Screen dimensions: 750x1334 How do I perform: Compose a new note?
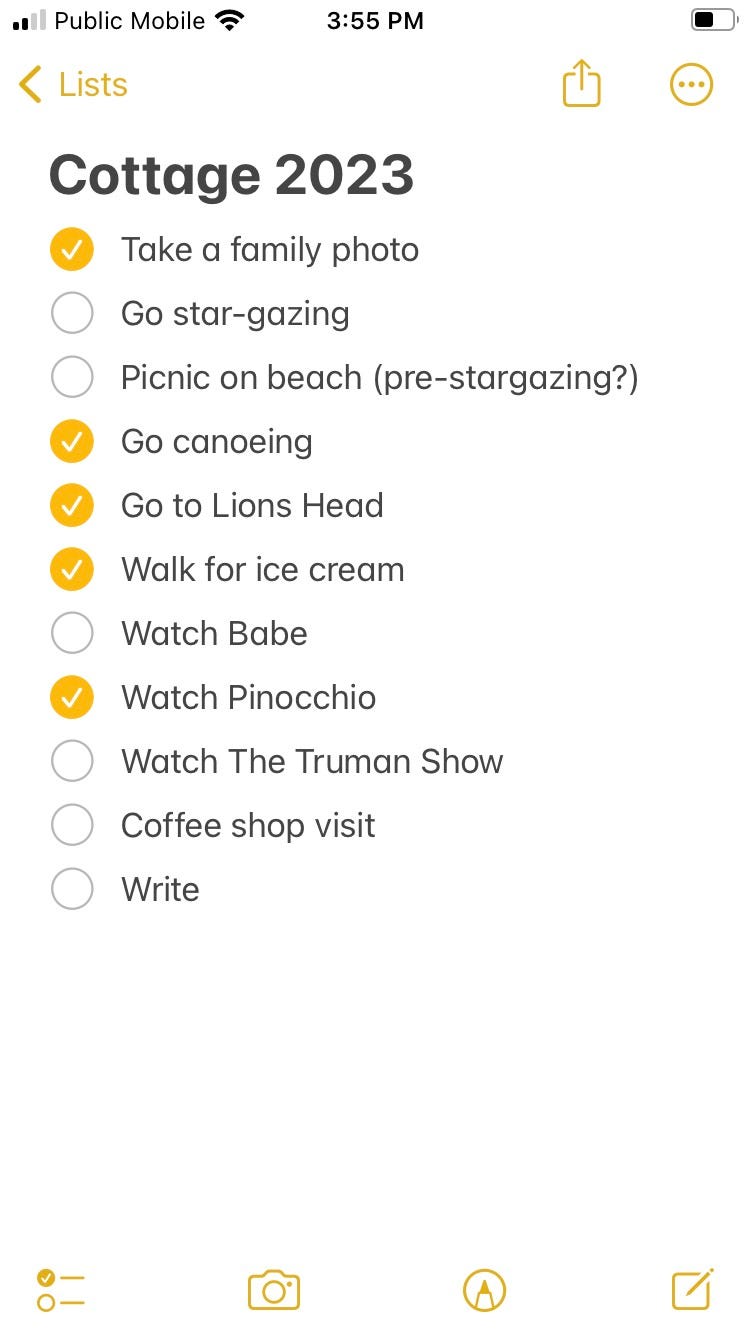tap(692, 1289)
